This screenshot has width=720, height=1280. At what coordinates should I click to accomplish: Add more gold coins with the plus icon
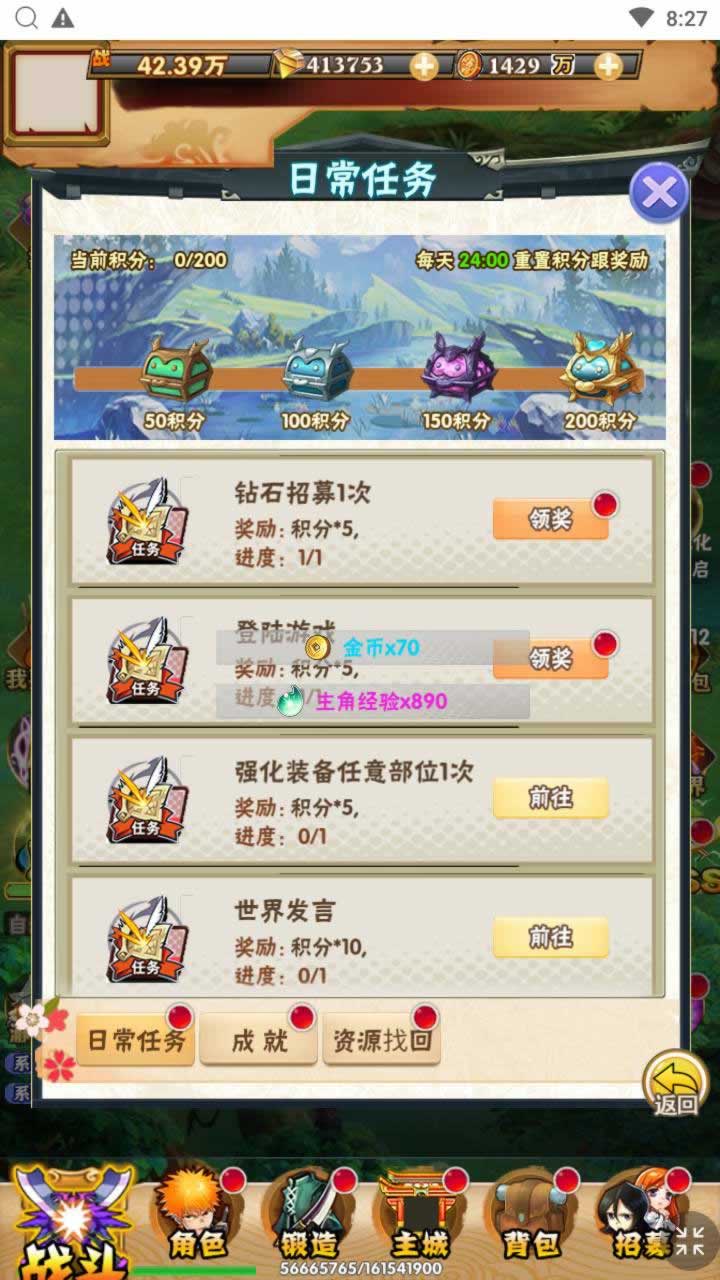(x=608, y=66)
